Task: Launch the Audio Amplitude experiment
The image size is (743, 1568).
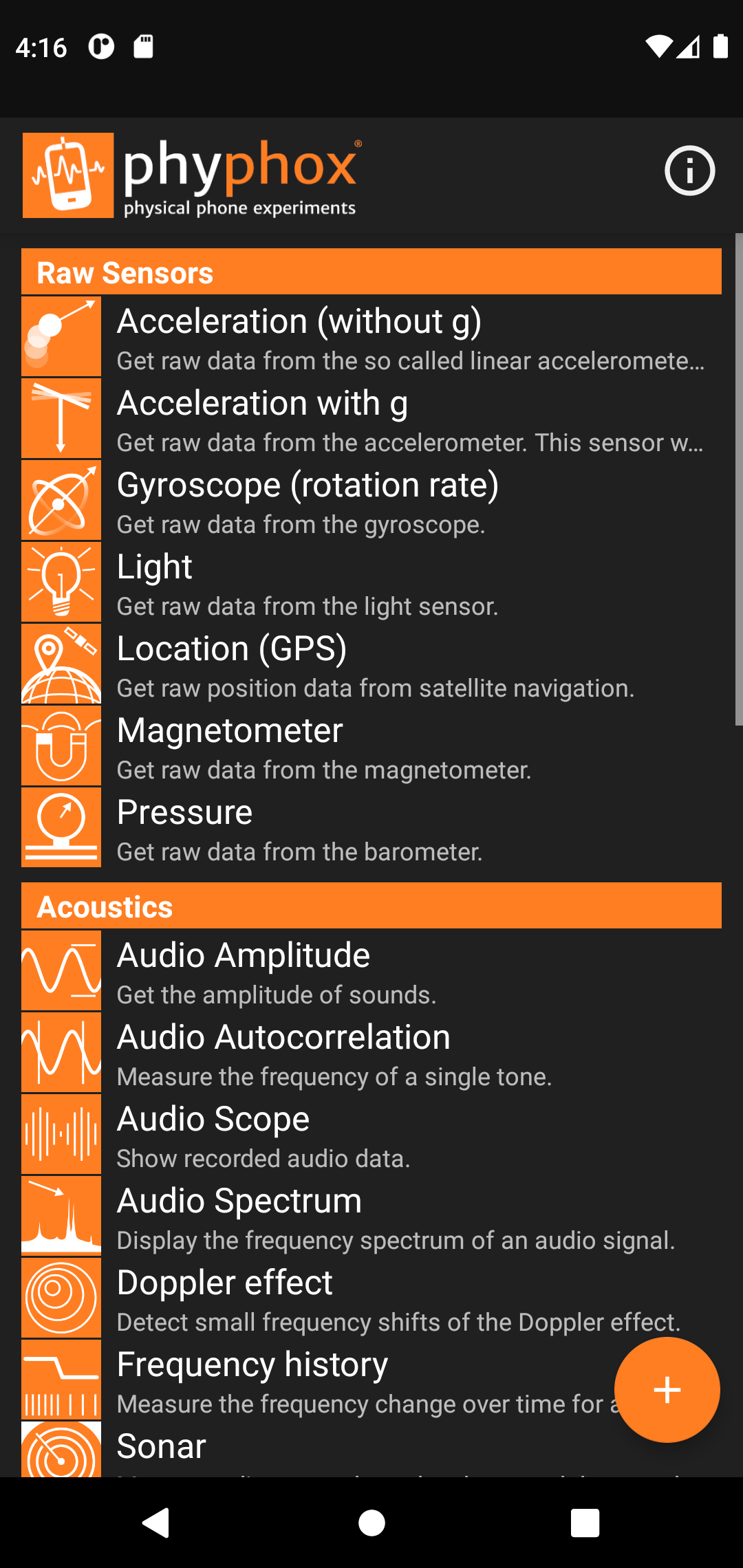Action: [371, 971]
